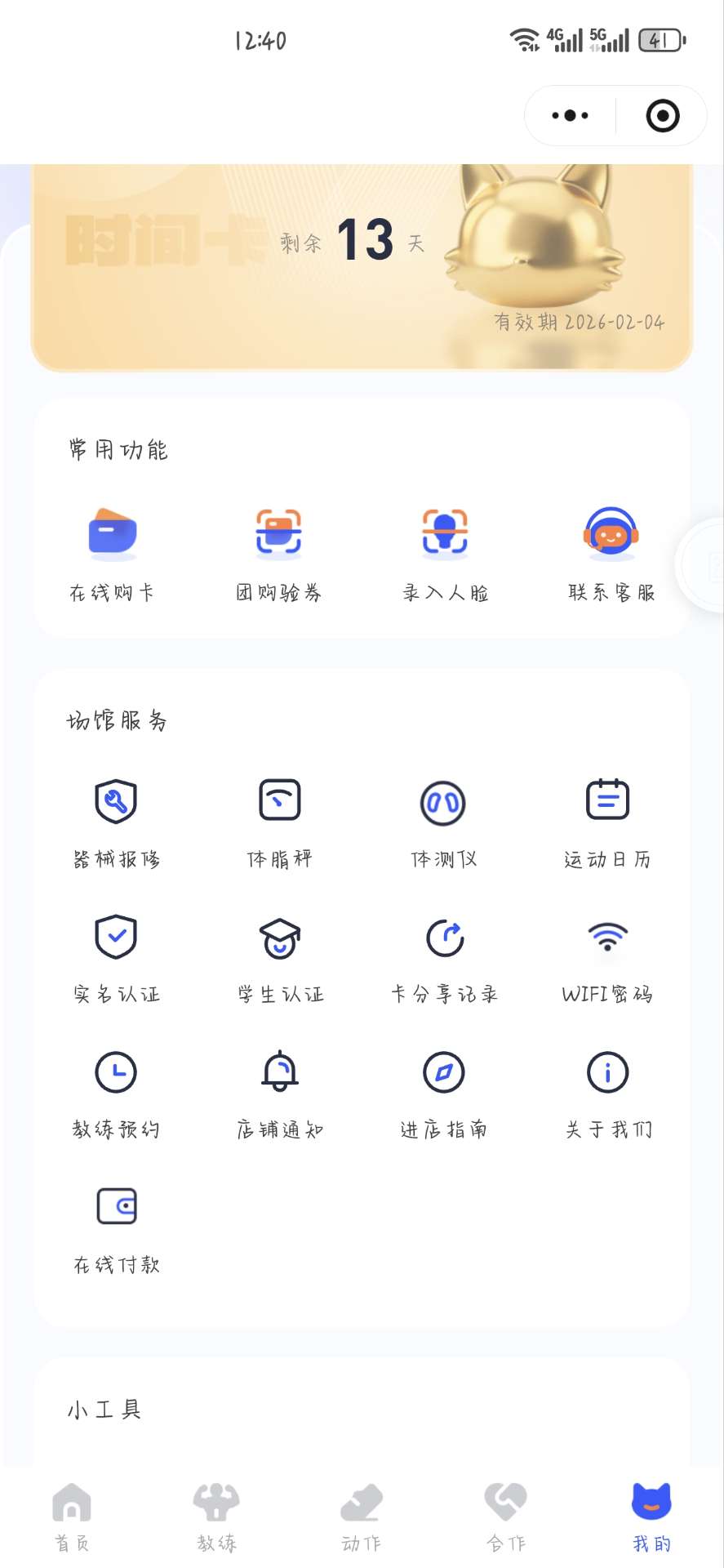Image resolution: width=724 pixels, height=1568 pixels.
Task: View 卡分享记录 card sharing records
Action: (445, 956)
